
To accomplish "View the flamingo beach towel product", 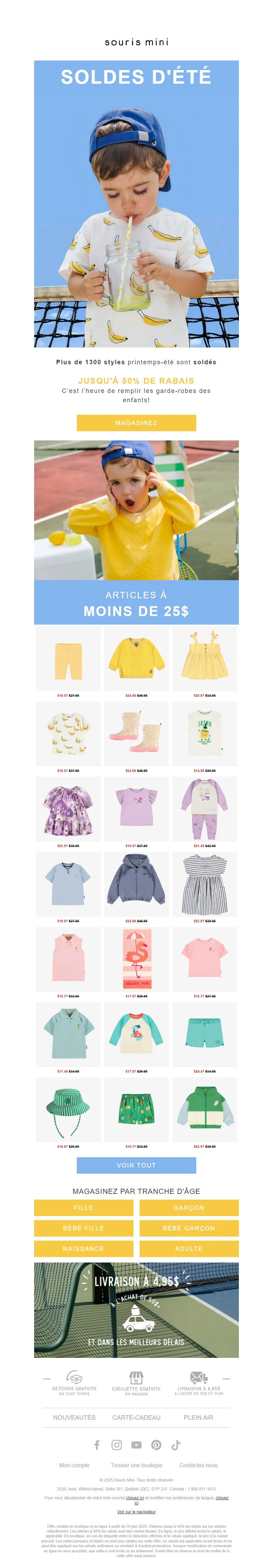I will coord(136,959).
